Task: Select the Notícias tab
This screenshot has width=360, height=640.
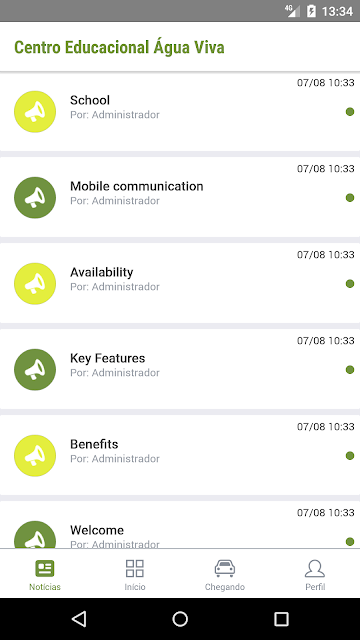Action: point(45,575)
